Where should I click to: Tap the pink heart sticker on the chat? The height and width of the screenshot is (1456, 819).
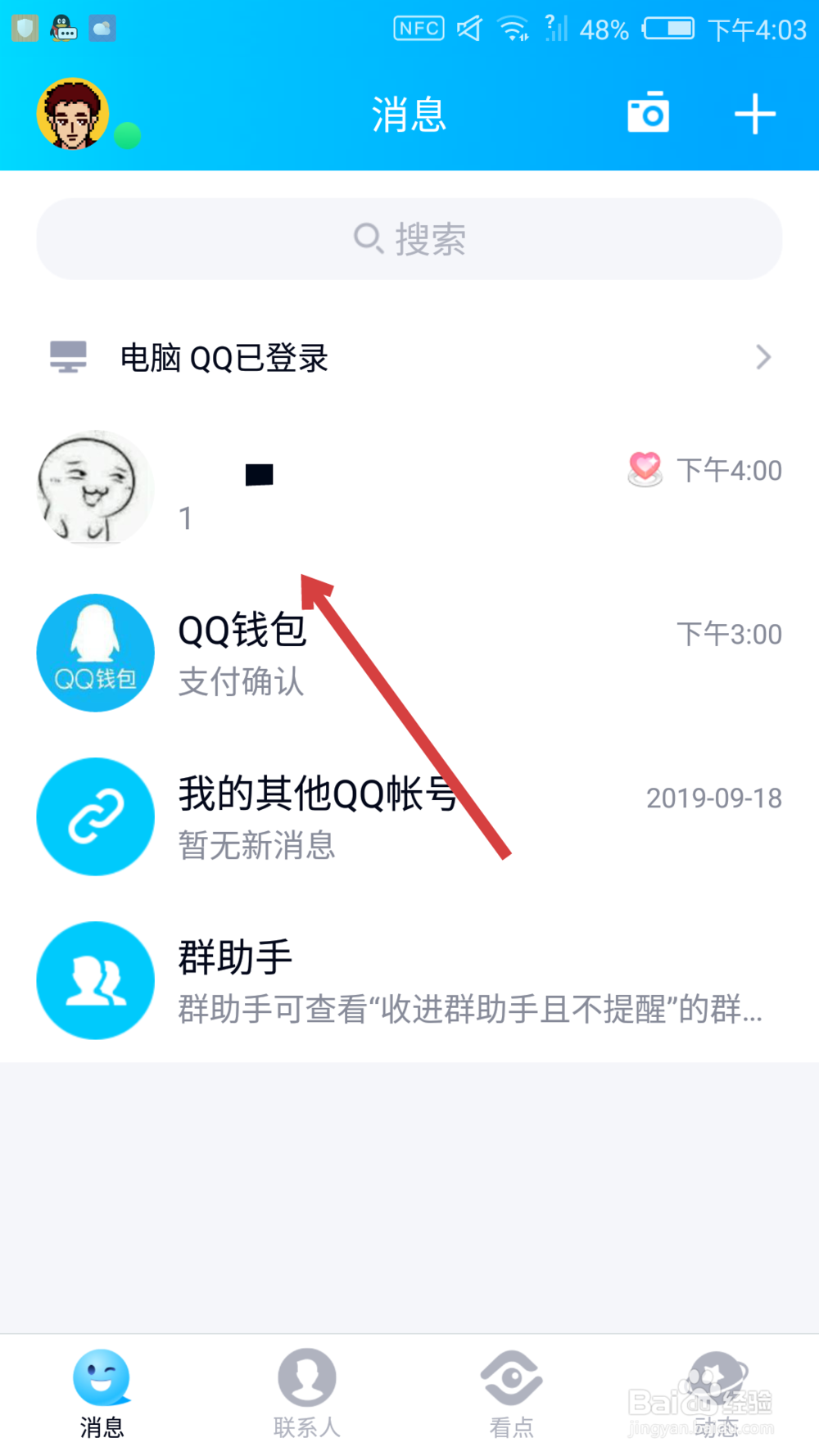tap(645, 469)
